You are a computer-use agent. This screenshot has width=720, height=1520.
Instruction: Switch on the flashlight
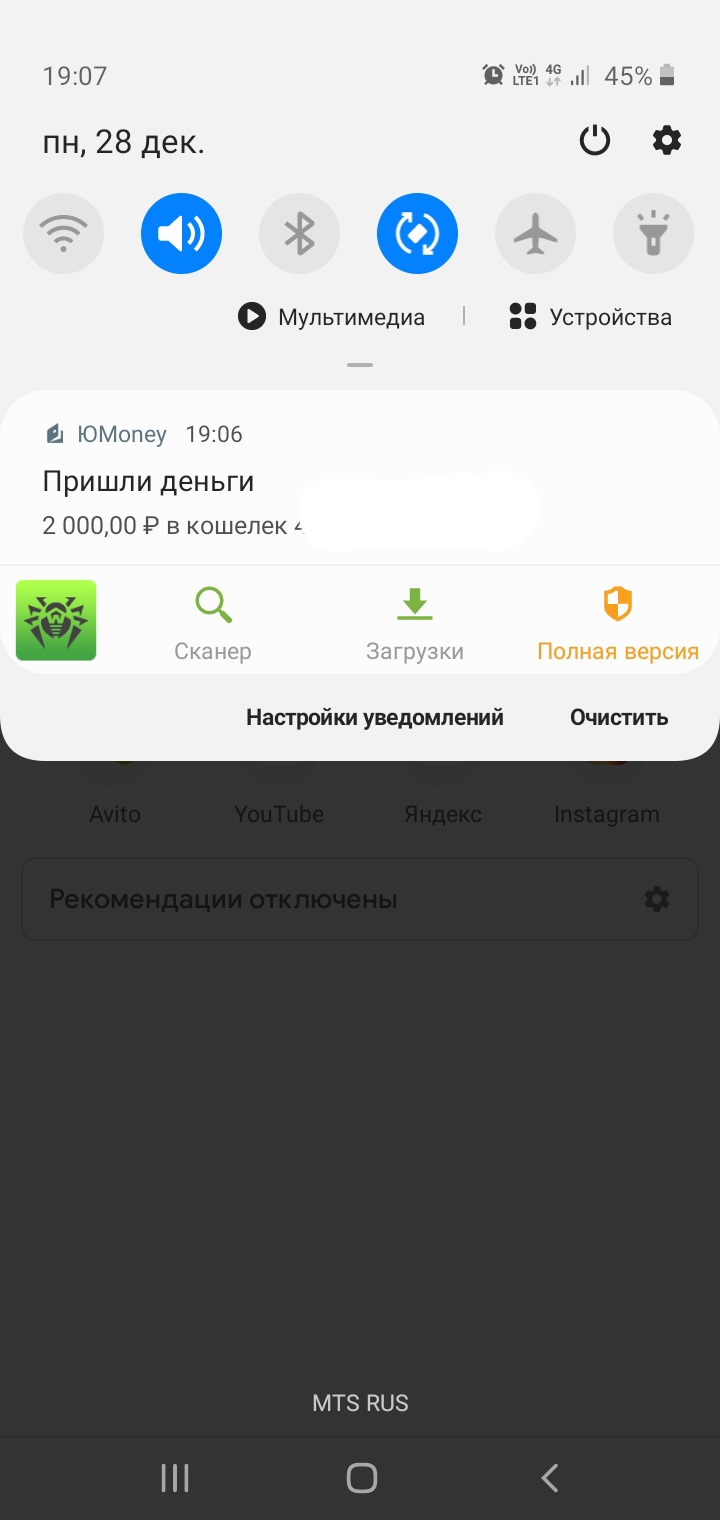point(653,233)
